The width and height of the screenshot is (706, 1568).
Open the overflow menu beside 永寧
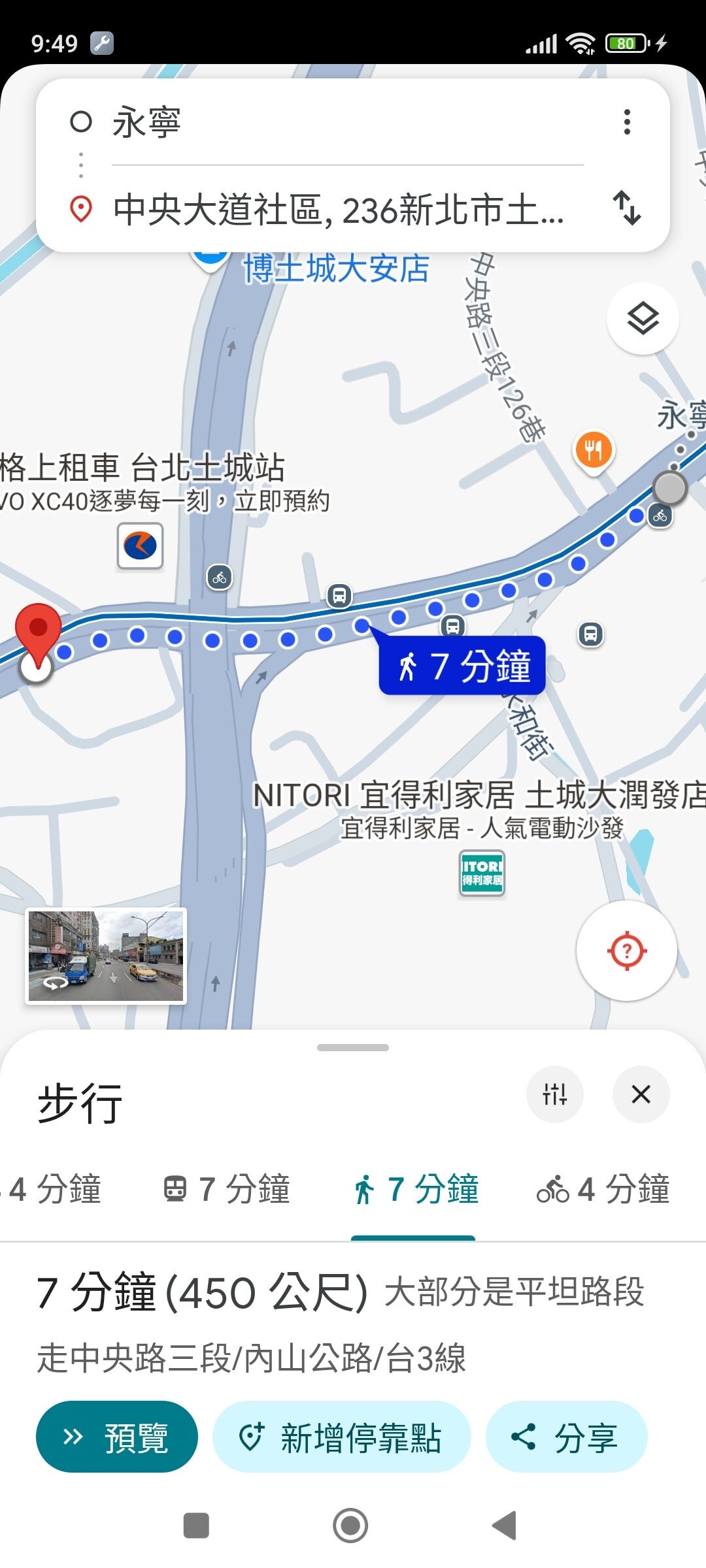pyautogui.click(x=627, y=122)
